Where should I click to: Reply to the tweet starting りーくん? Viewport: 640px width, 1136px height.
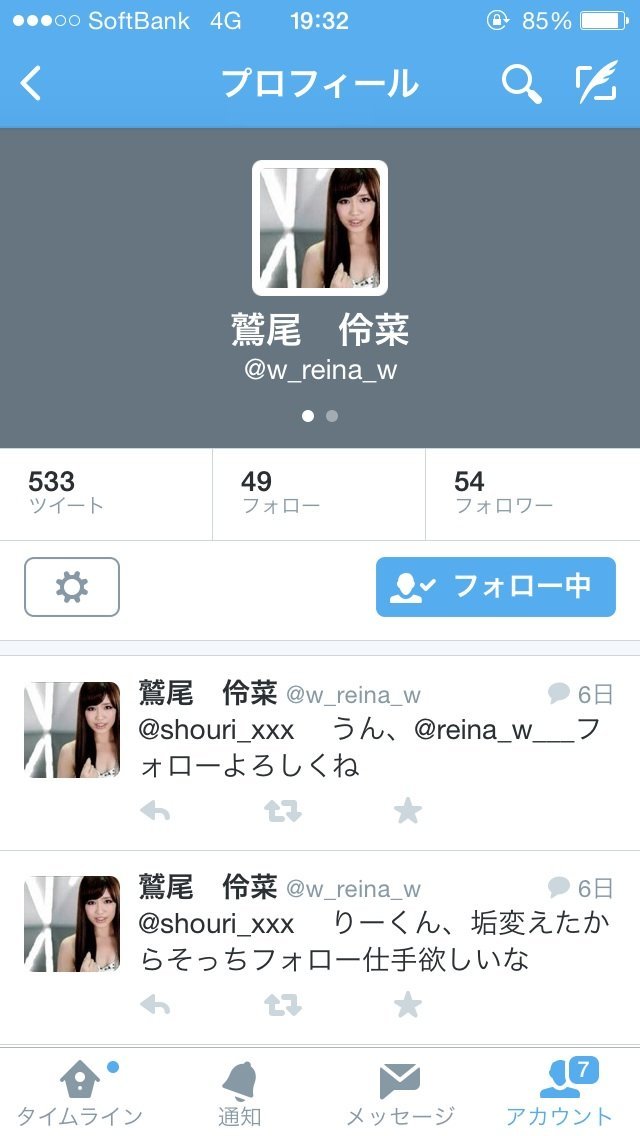point(155,1005)
